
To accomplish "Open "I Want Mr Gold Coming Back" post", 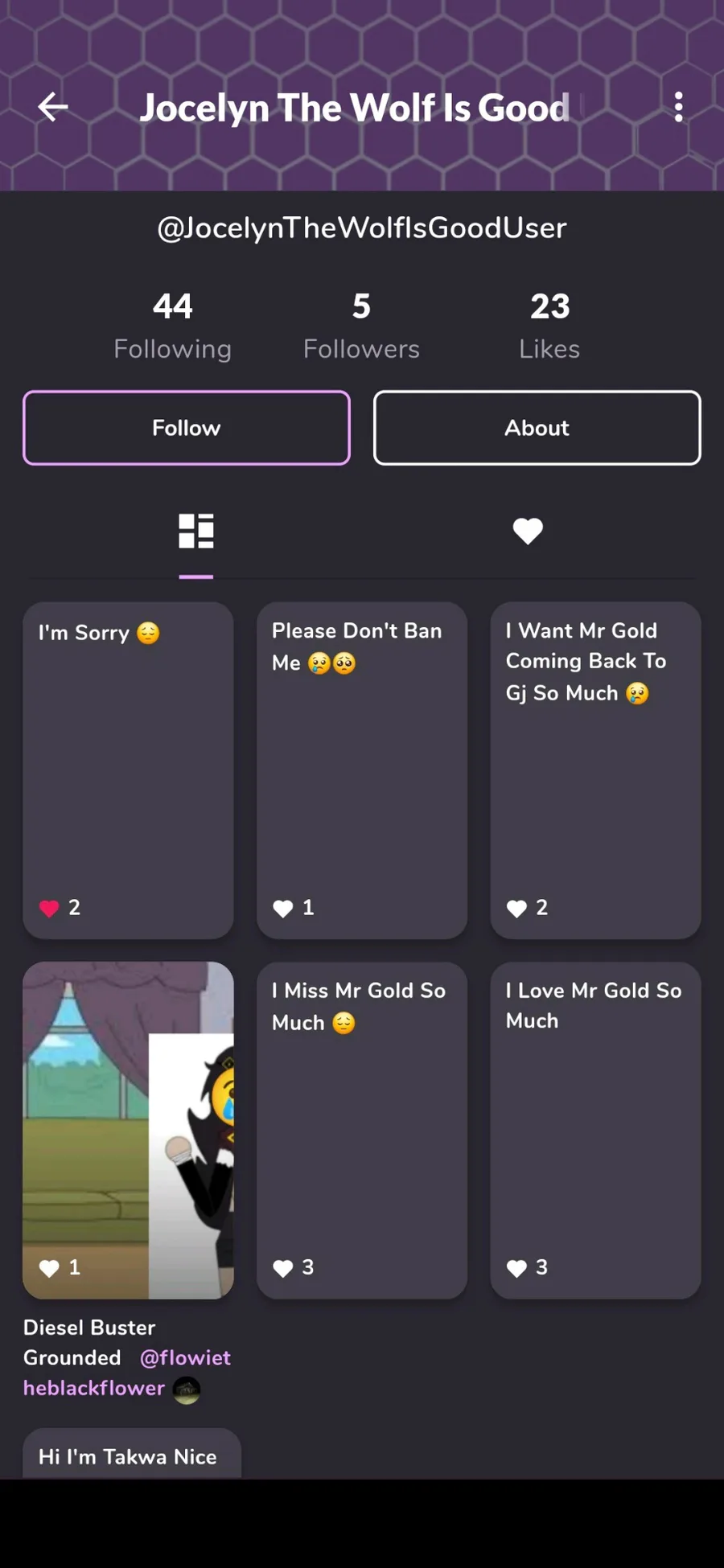I will coord(596,770).
